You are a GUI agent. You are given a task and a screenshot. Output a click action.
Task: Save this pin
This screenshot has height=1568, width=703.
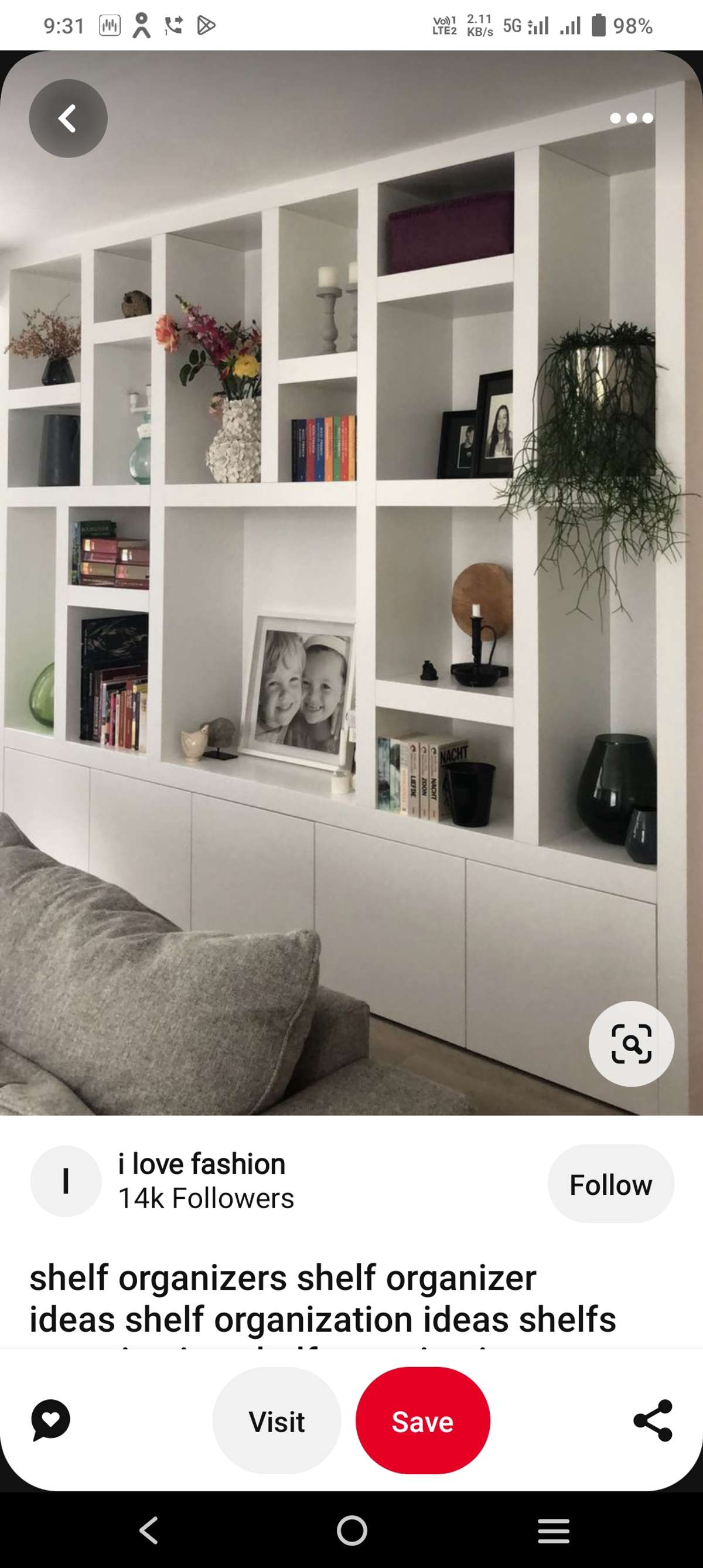click(422, 1422)
